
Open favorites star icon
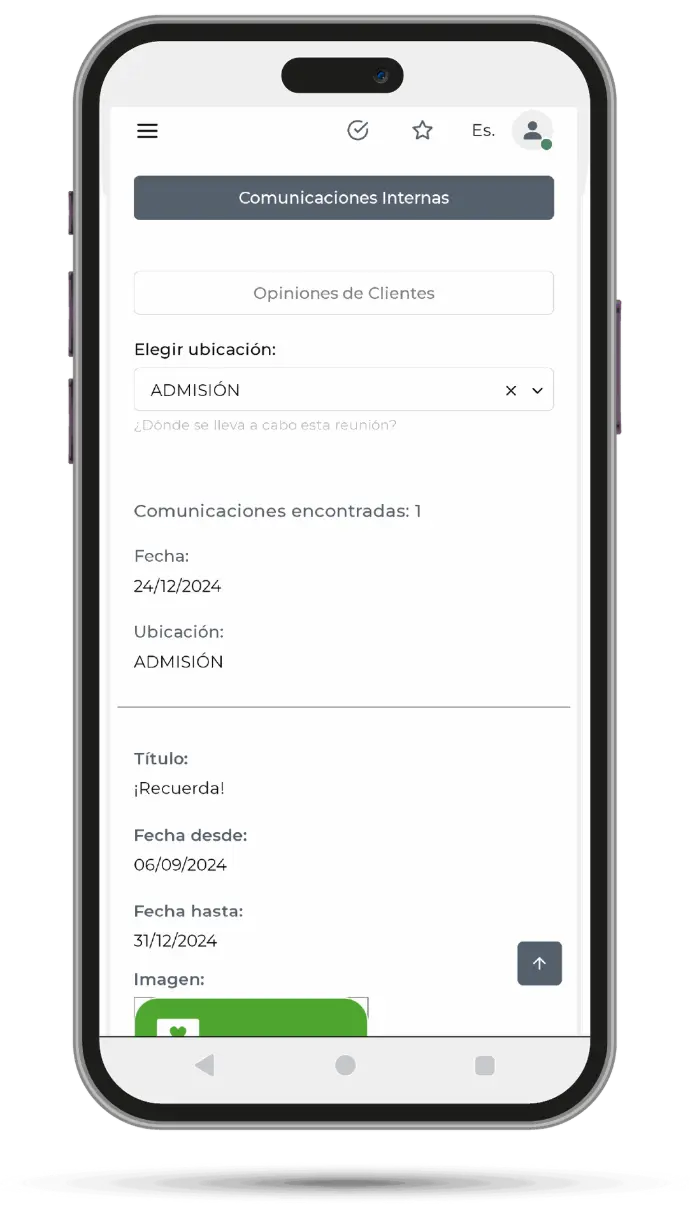422,130
